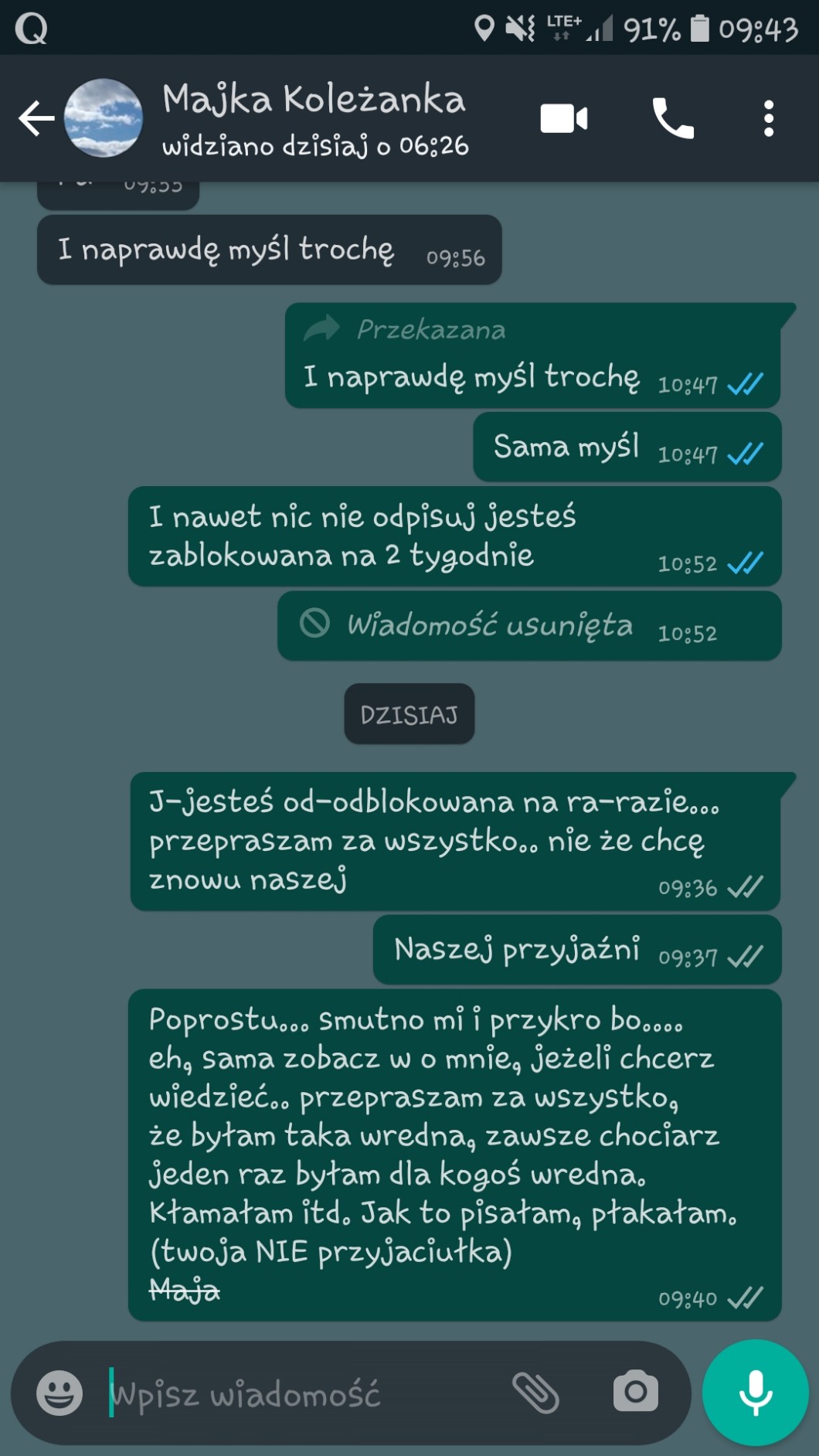Focus the Wpisz wiadomość text field
819x1456 pixels.
(301, 1394)
